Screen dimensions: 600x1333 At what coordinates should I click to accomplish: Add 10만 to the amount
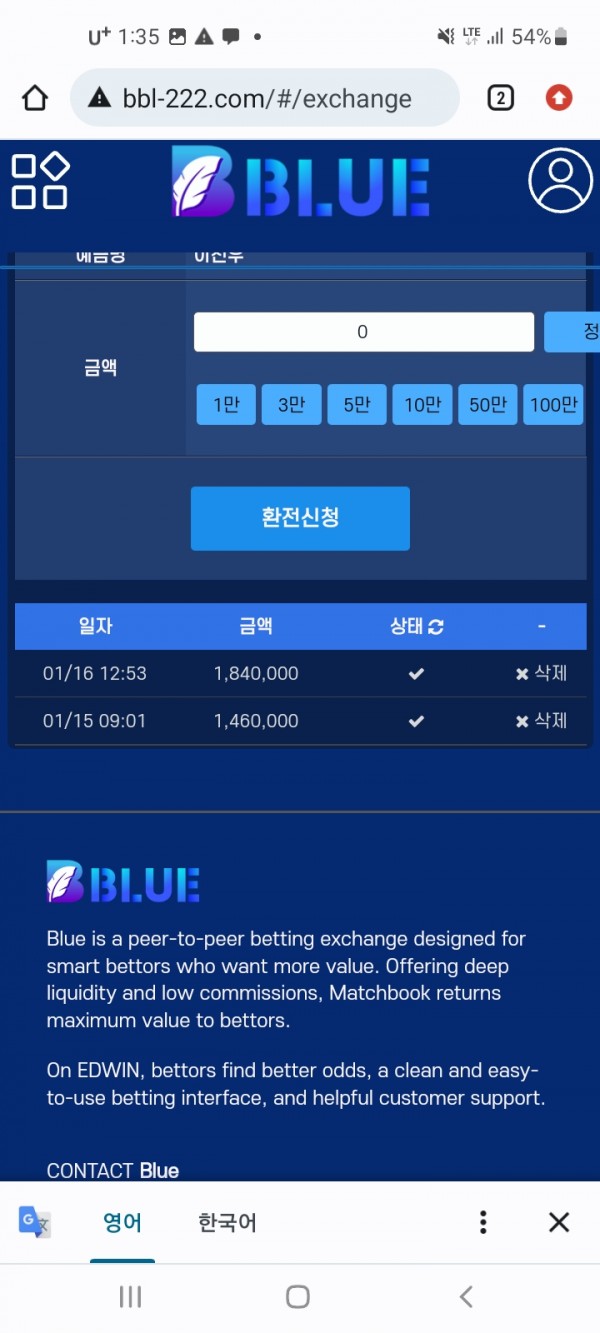422,405
